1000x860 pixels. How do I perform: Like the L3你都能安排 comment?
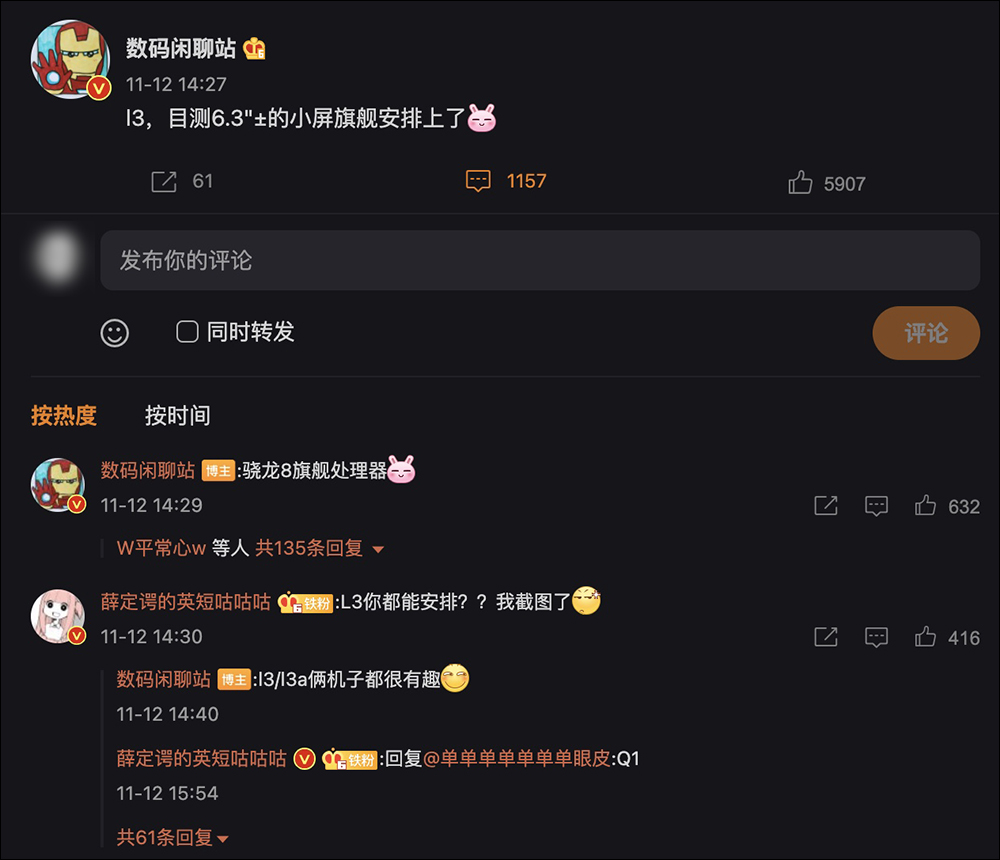tap(926, 637)
